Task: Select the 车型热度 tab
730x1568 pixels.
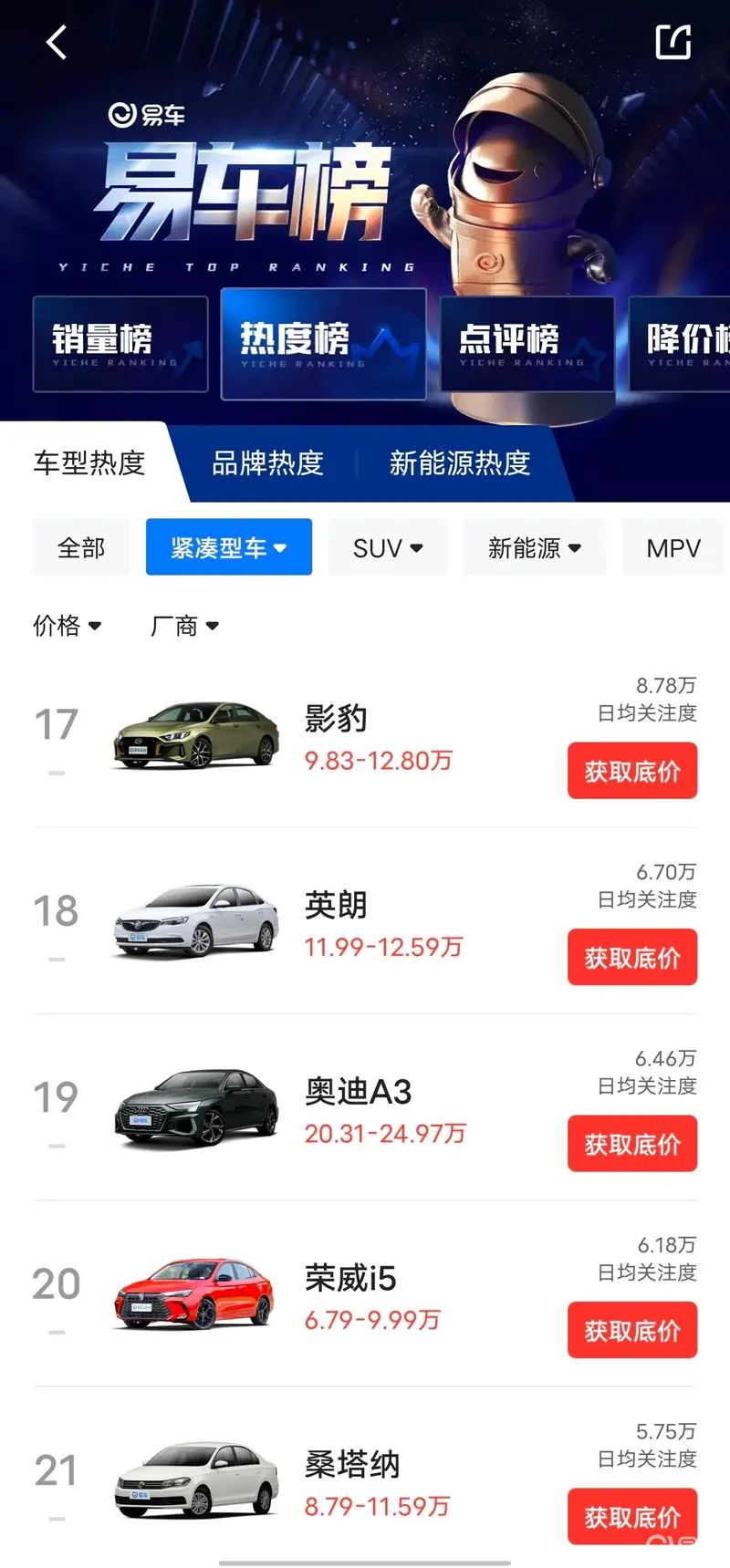Action: [x=89, y=463]
